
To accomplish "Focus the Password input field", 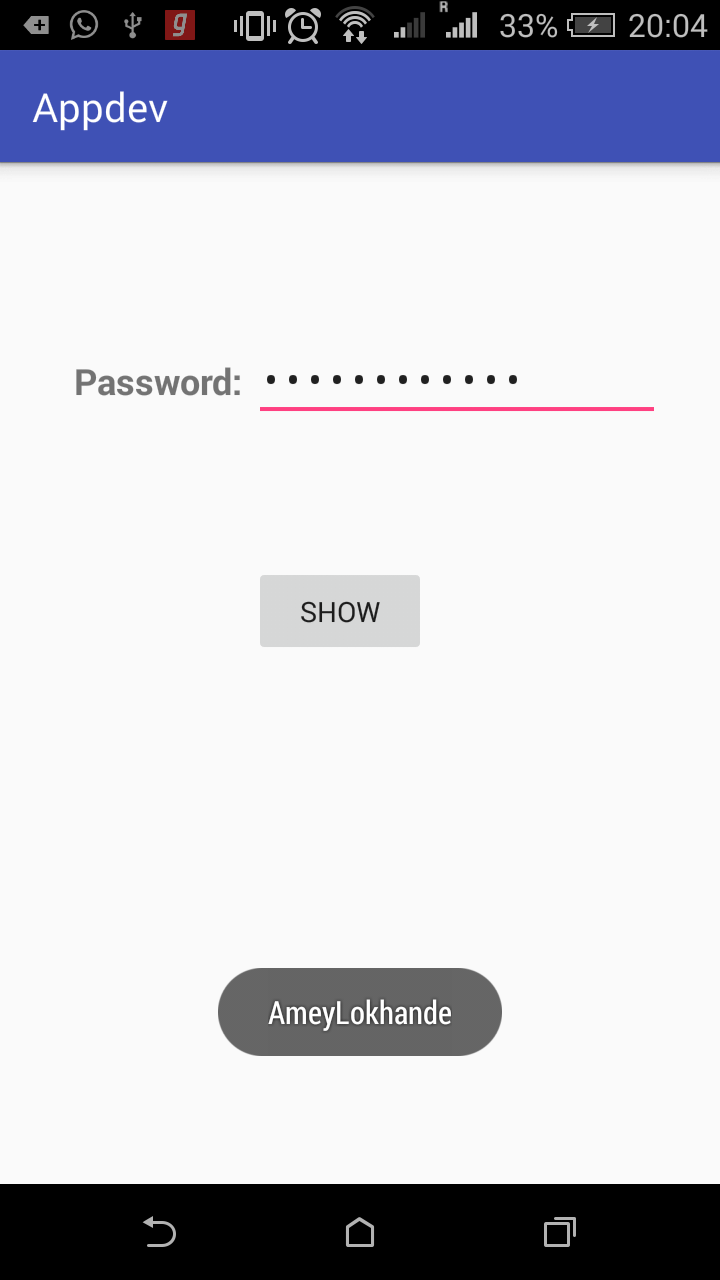I will click(457, 381).
